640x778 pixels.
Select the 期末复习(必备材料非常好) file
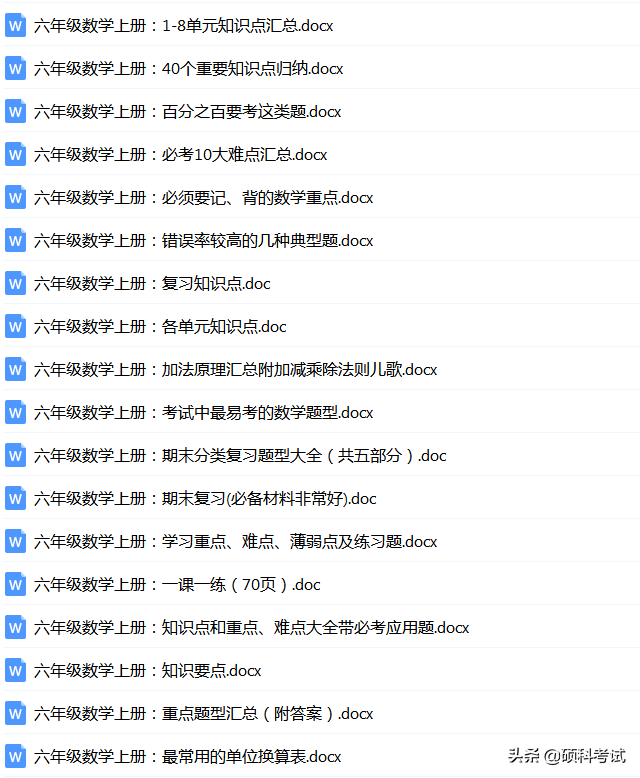pyautogui.click(x=205, y=499)
